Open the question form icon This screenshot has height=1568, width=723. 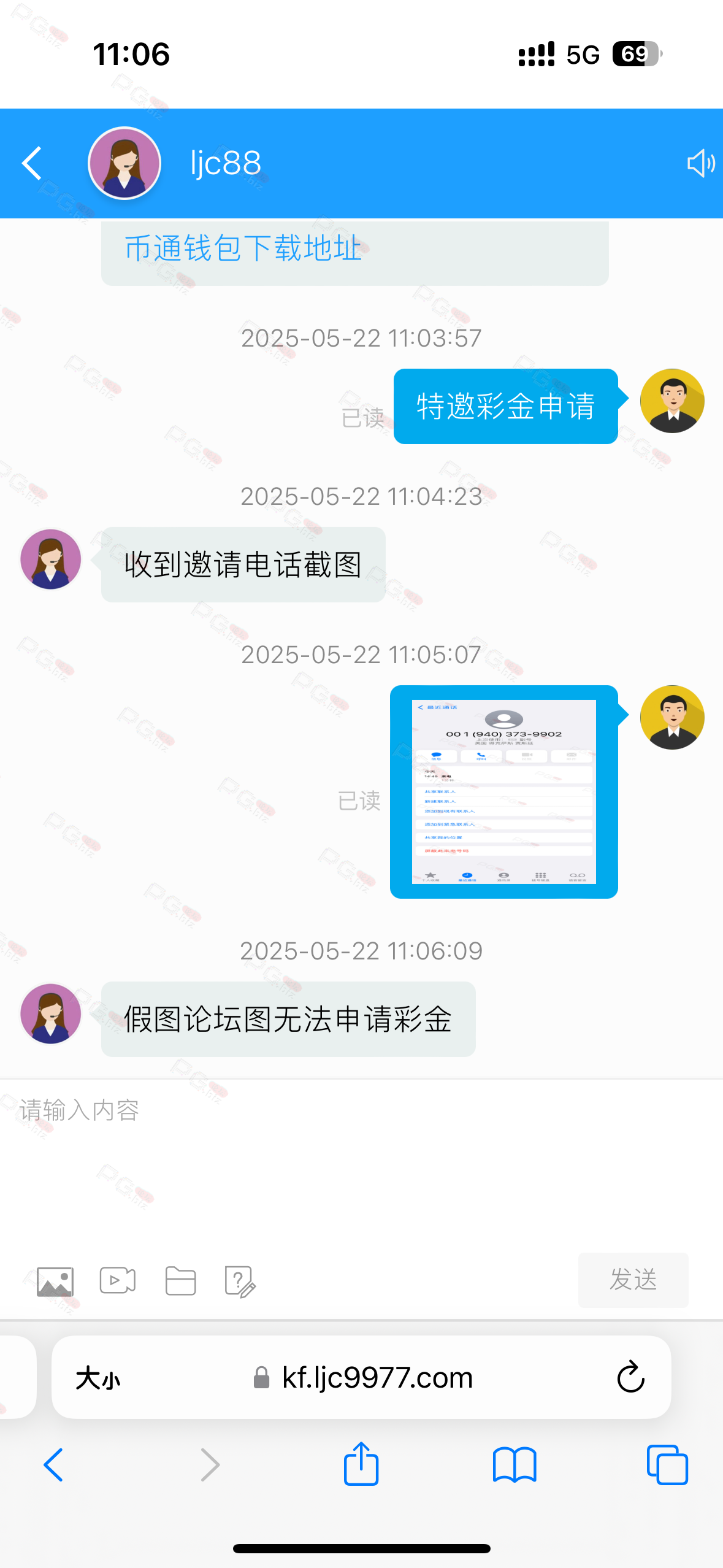(240, 1282)
